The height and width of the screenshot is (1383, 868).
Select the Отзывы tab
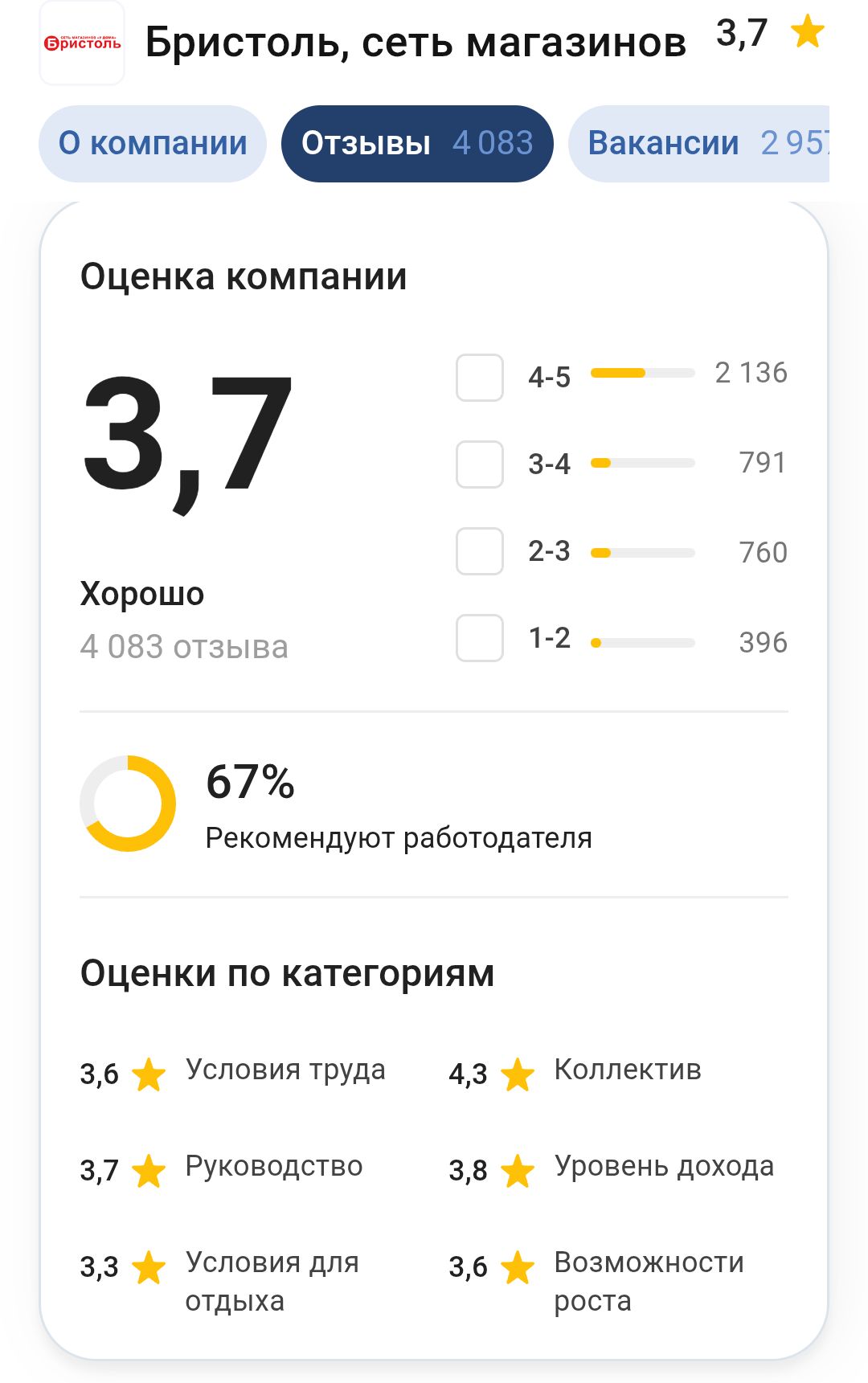(x=417, y=144)
